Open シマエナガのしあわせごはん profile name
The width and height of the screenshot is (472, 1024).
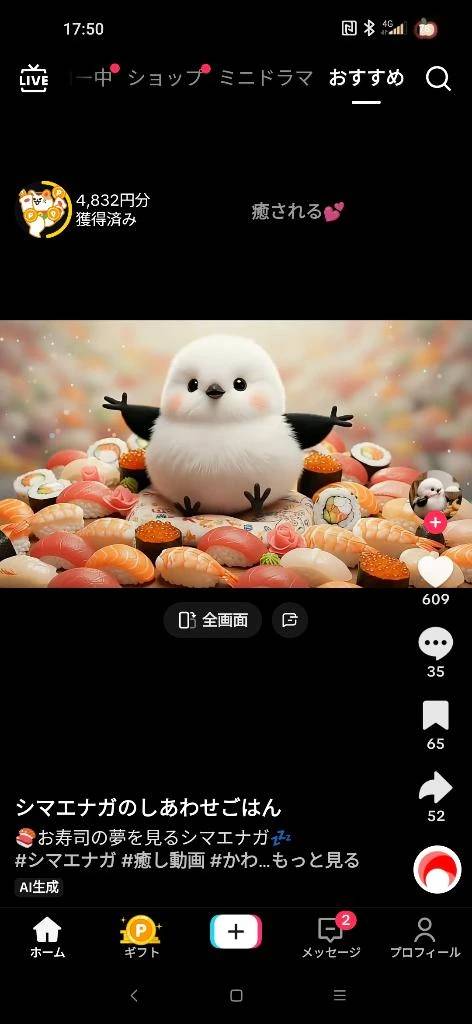tap(148, 808)
